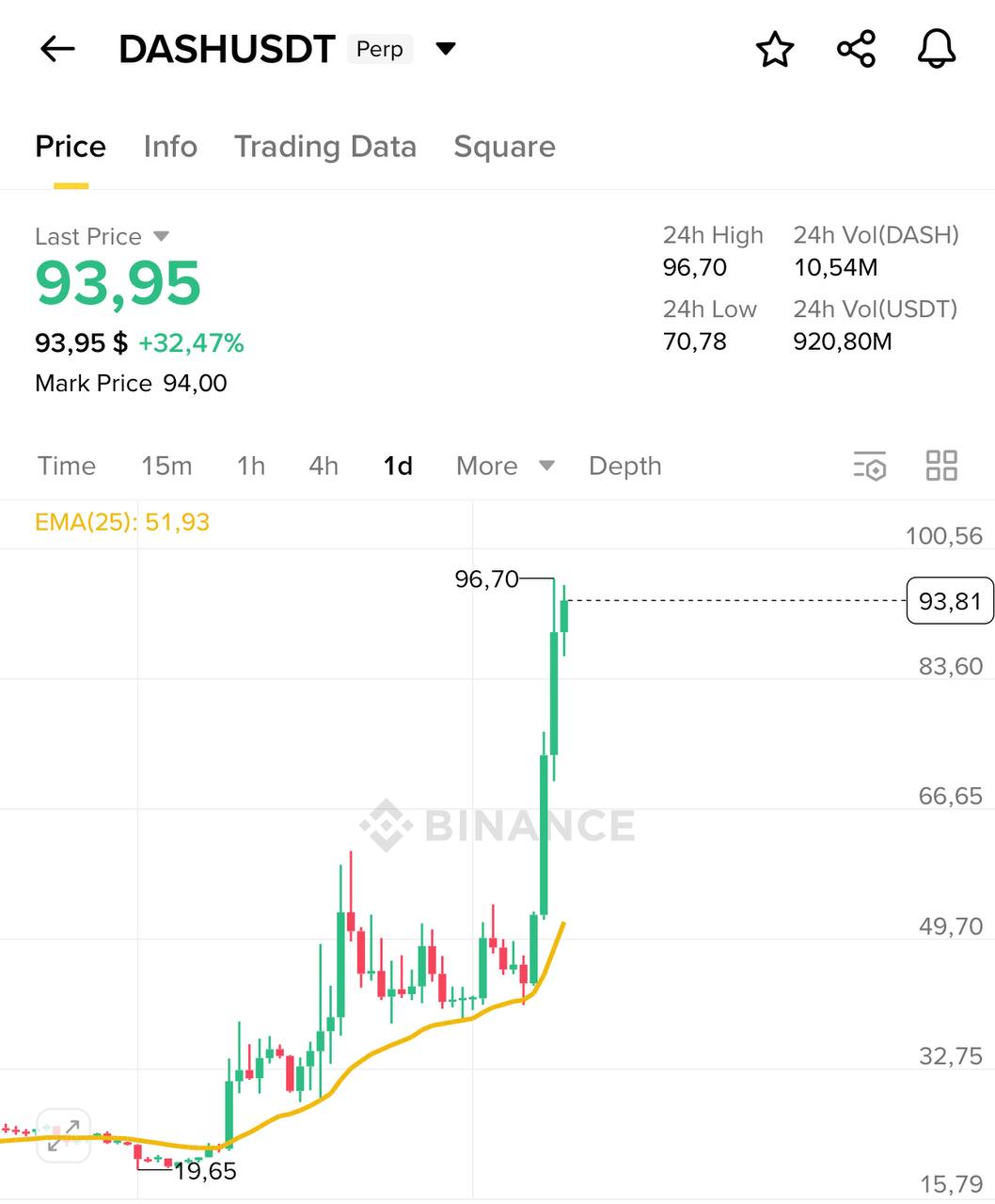Show the Depth chart
The height and width of the screenshot is (1204, 995).
pyautogui.click(x=624, y=466)
